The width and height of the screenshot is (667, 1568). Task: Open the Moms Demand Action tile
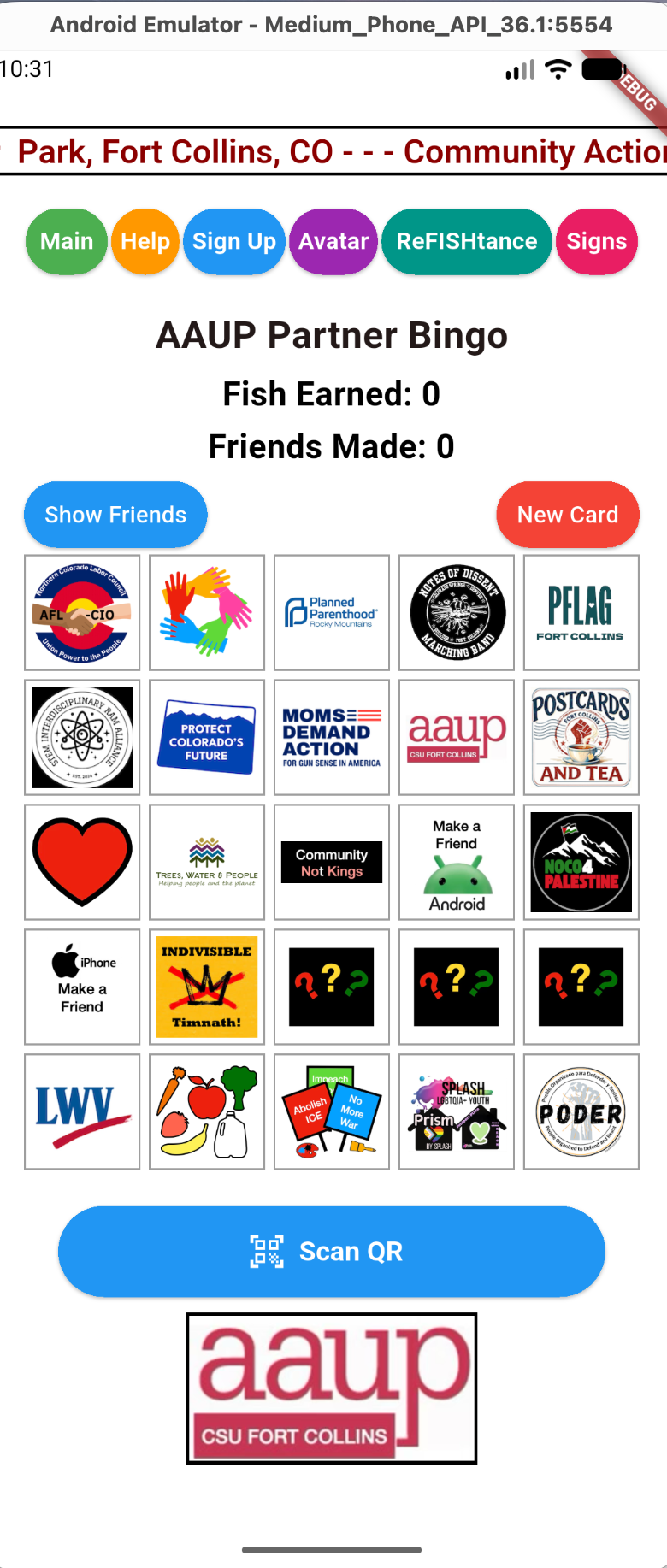click(x=332, y=737)
